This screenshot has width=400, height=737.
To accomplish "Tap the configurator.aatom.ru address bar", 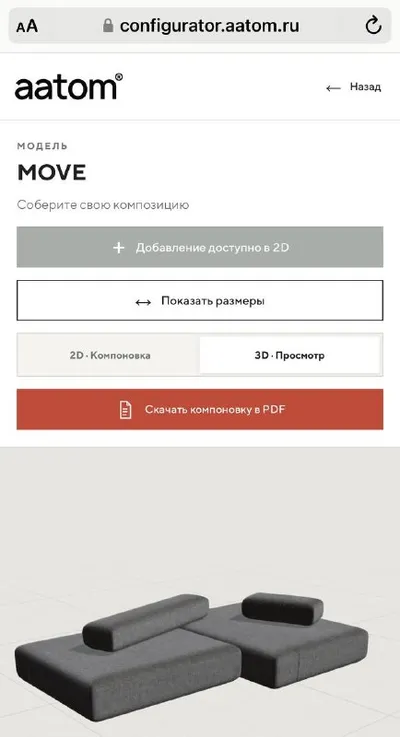I will [x=200, y=25].
